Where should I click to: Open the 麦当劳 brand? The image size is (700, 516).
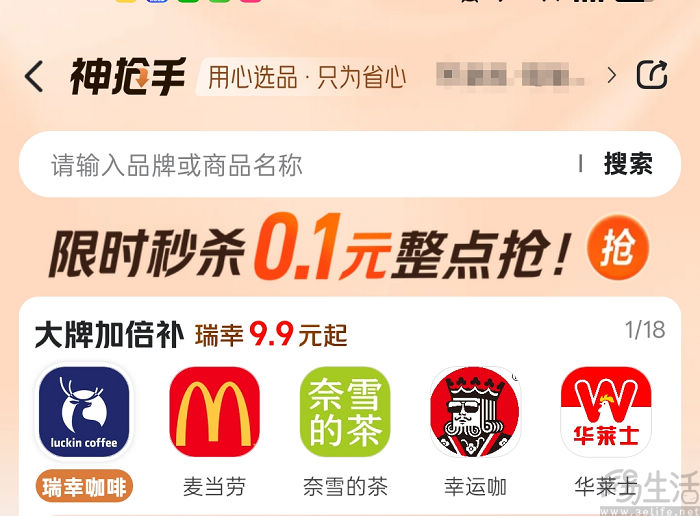[214, 412]
